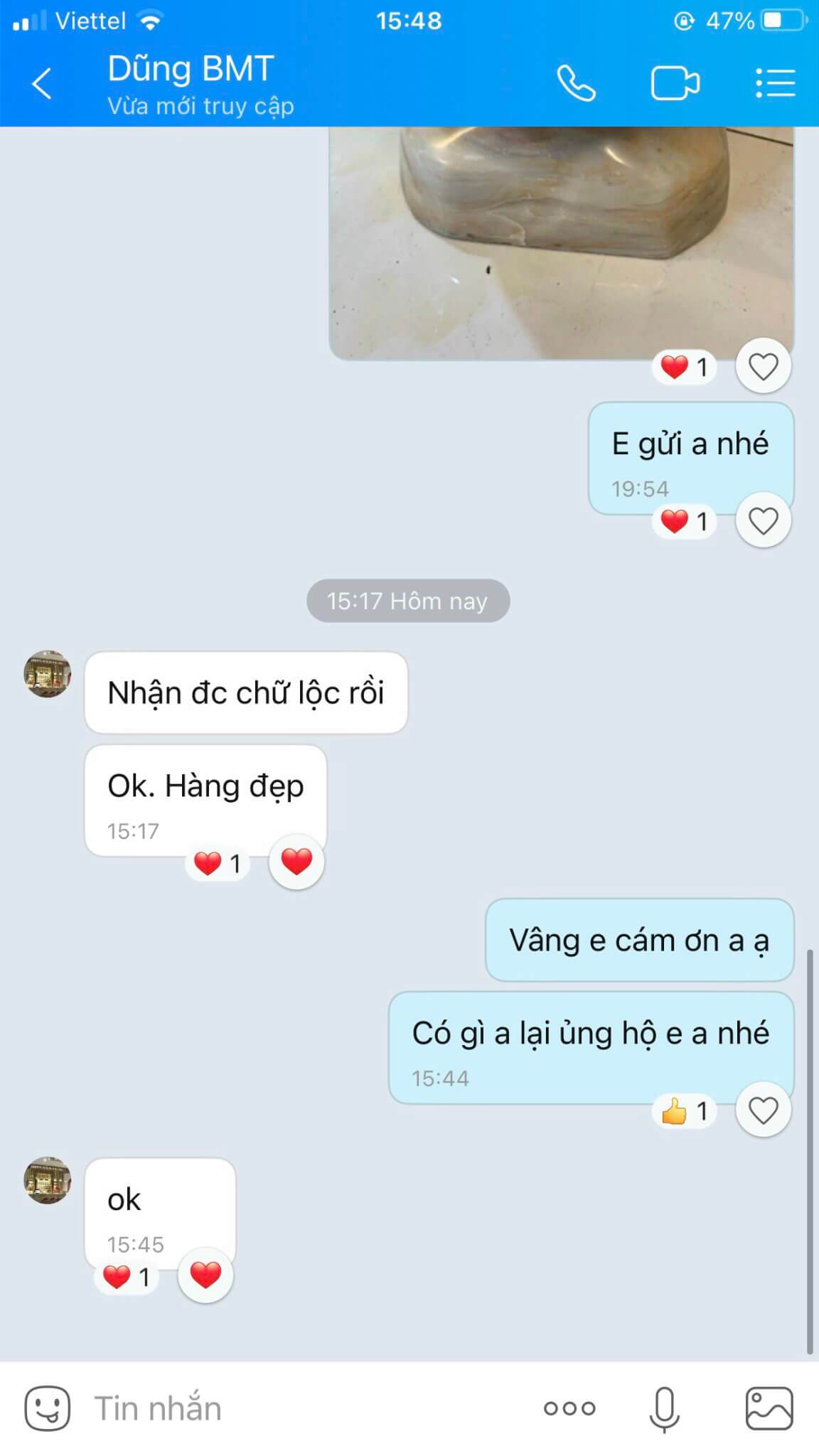Image resolution: width=819 pixels, height=1456 pixels.
Task: Open the received stone photo
Action: (x=560, y=242)
